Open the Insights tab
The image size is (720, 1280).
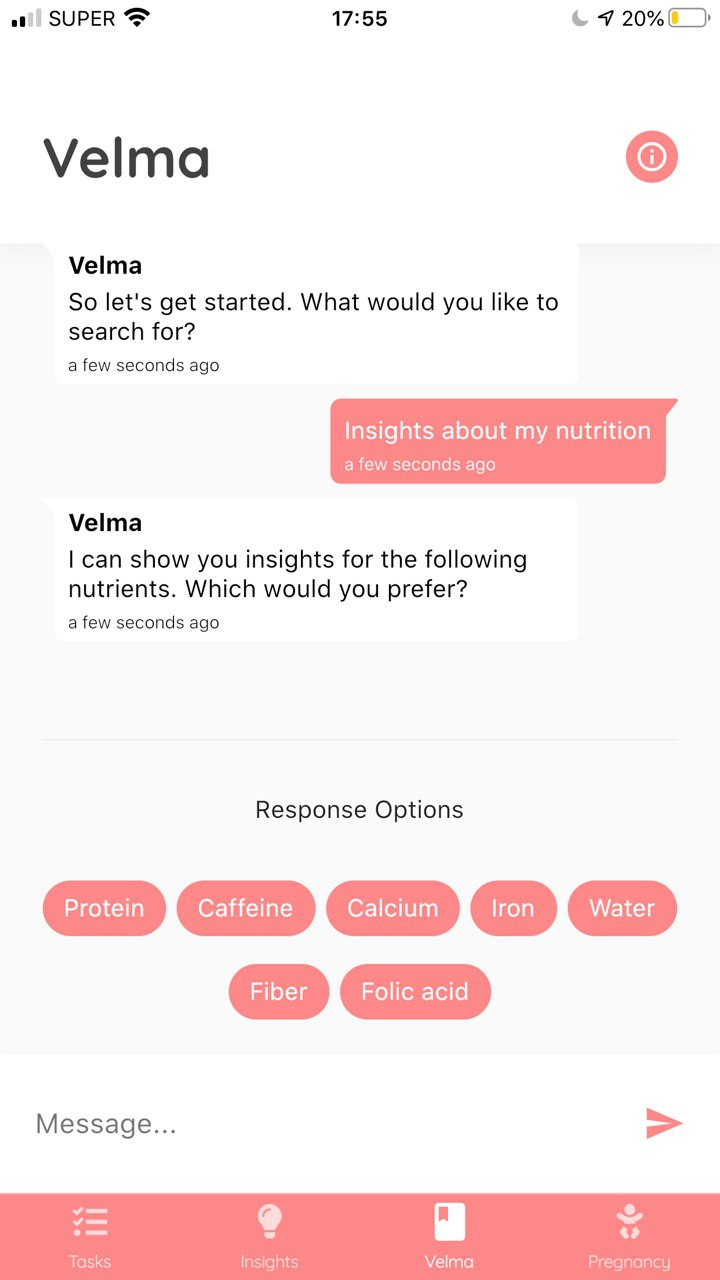click(x=270, y=1236)
